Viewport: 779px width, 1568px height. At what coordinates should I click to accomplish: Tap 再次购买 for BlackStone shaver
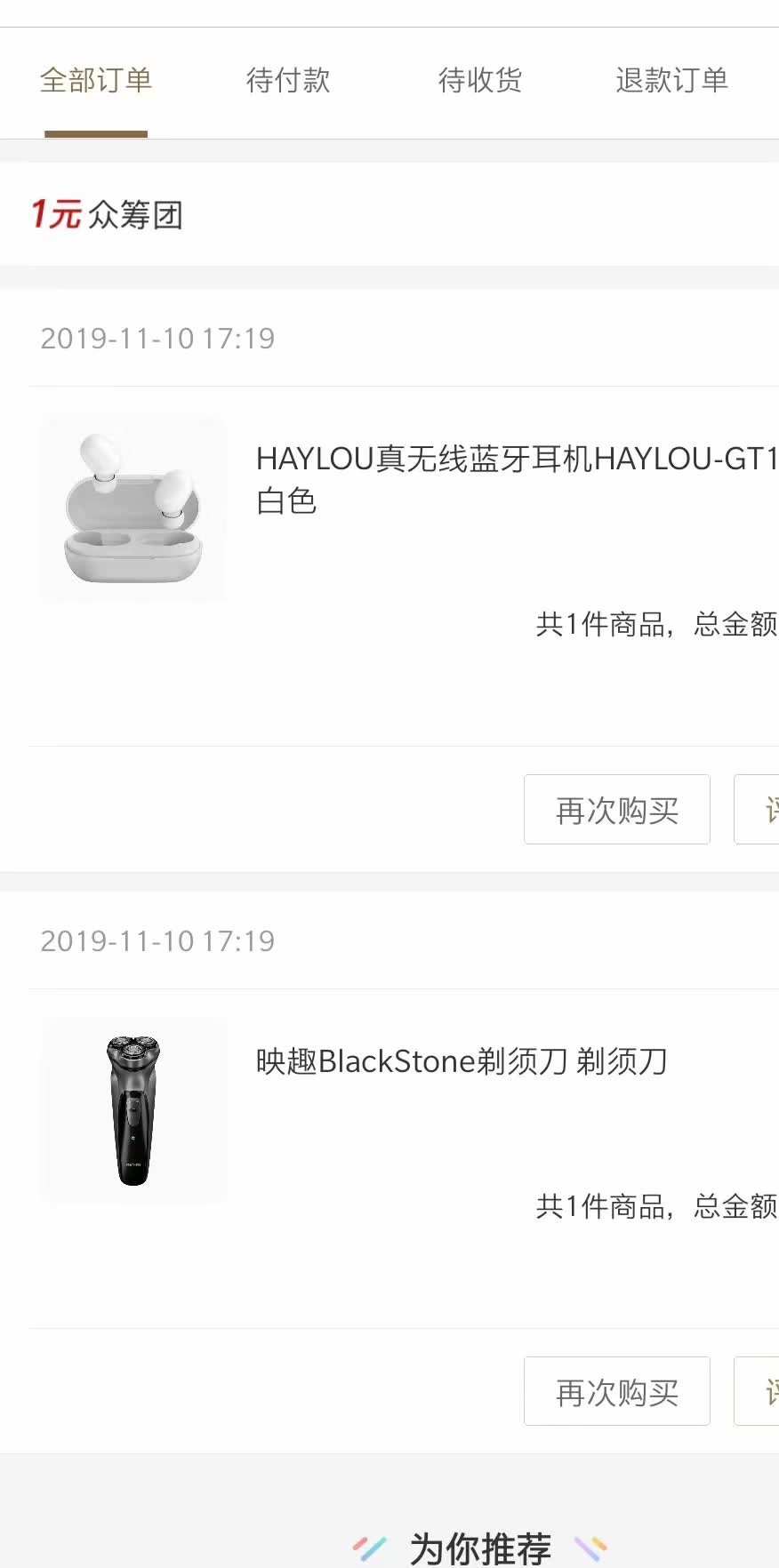coord(617,1392)
